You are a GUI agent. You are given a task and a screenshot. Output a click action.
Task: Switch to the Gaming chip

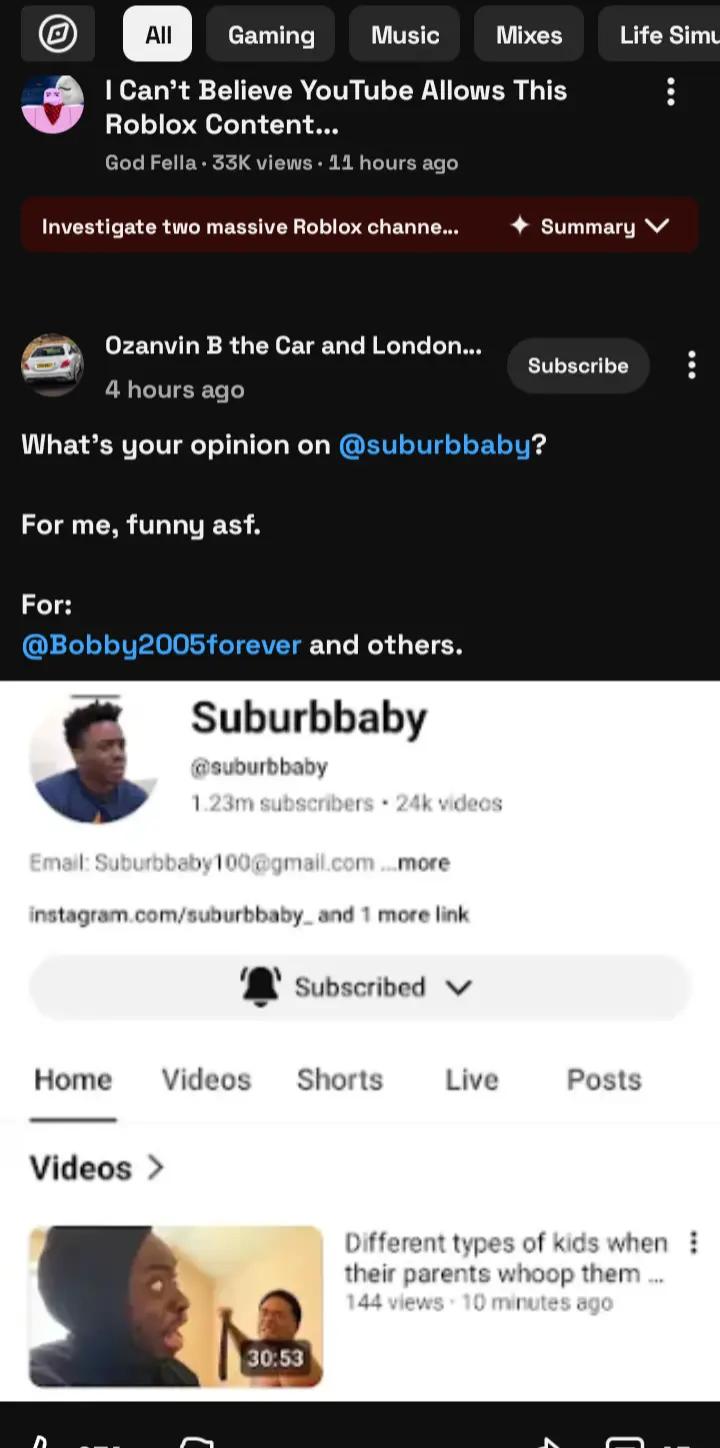(x=271, y=34)
